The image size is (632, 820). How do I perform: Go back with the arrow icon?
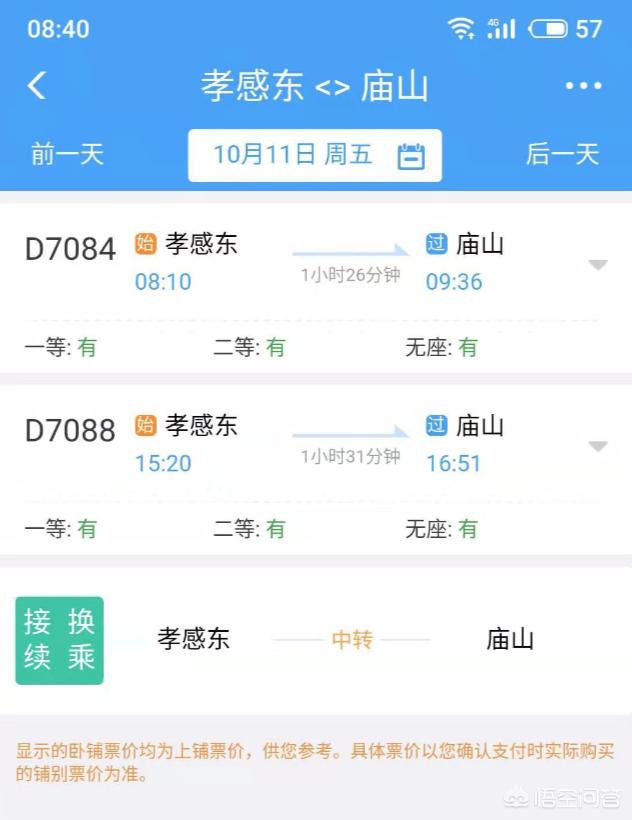click(37, 86)
